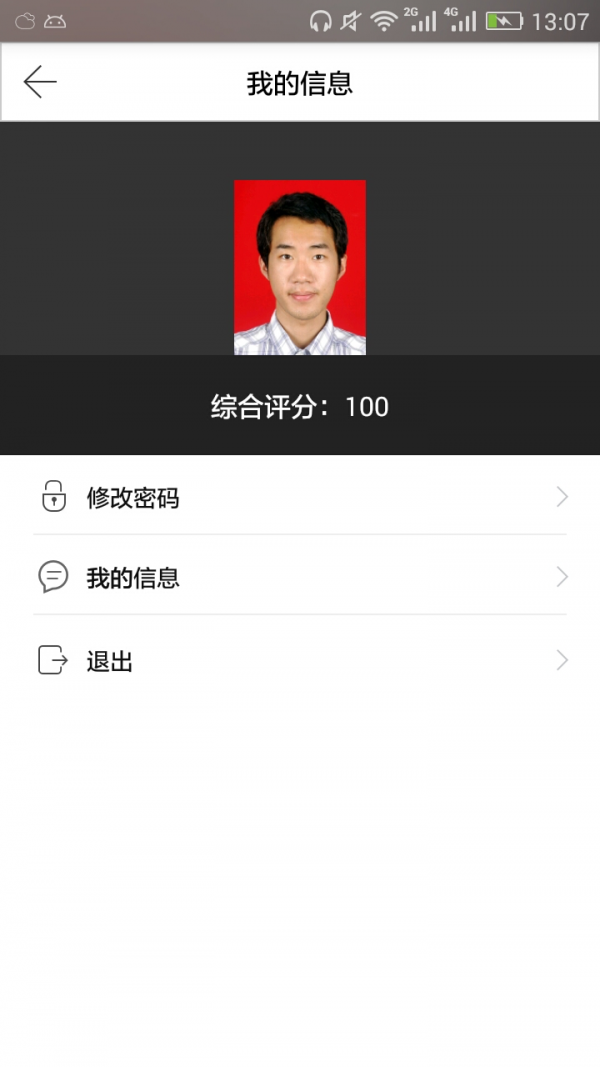Select the 退出 row to log out
Image resolution: width=600 pixels, height=1067 pixels.
(300, 659)
